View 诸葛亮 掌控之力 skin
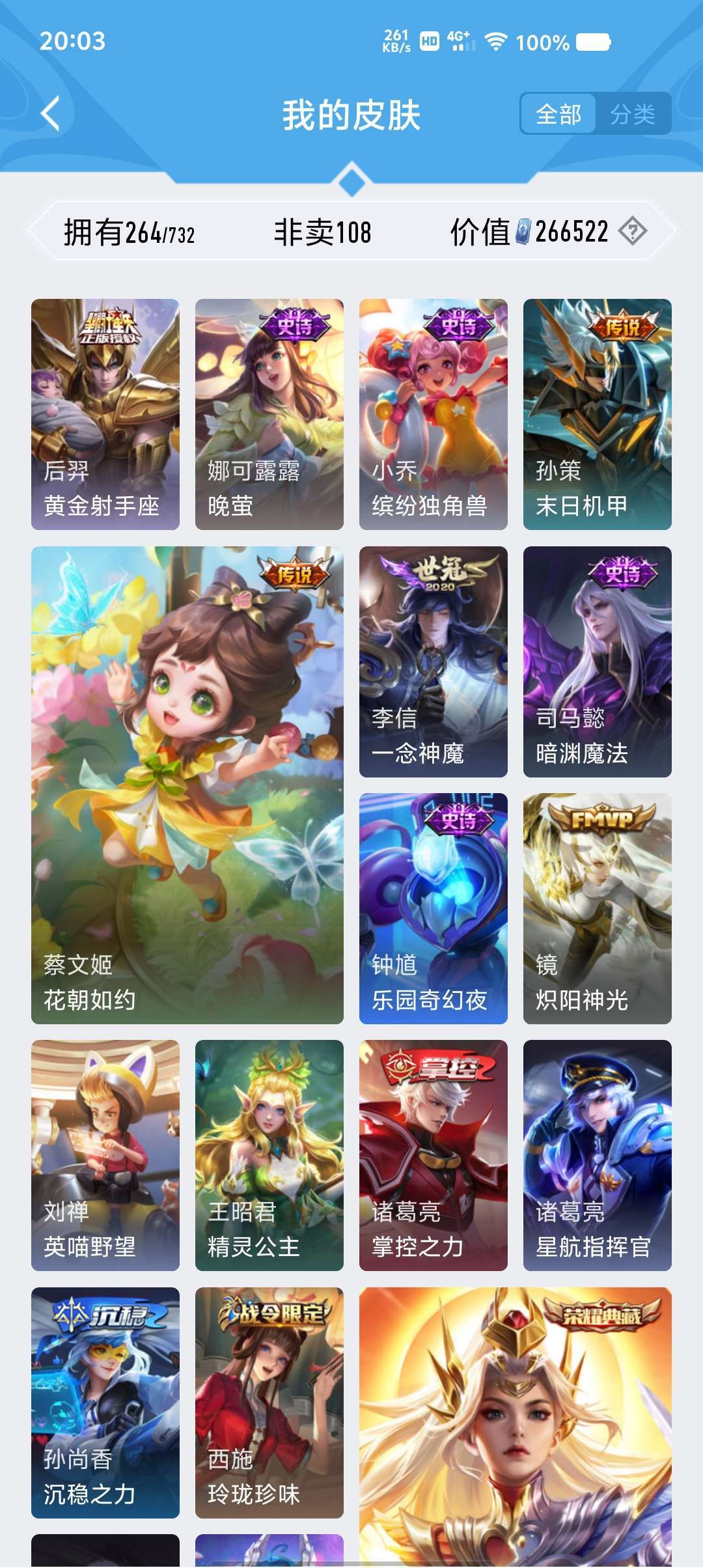The image size is (703, 1568). point(434,1155)
